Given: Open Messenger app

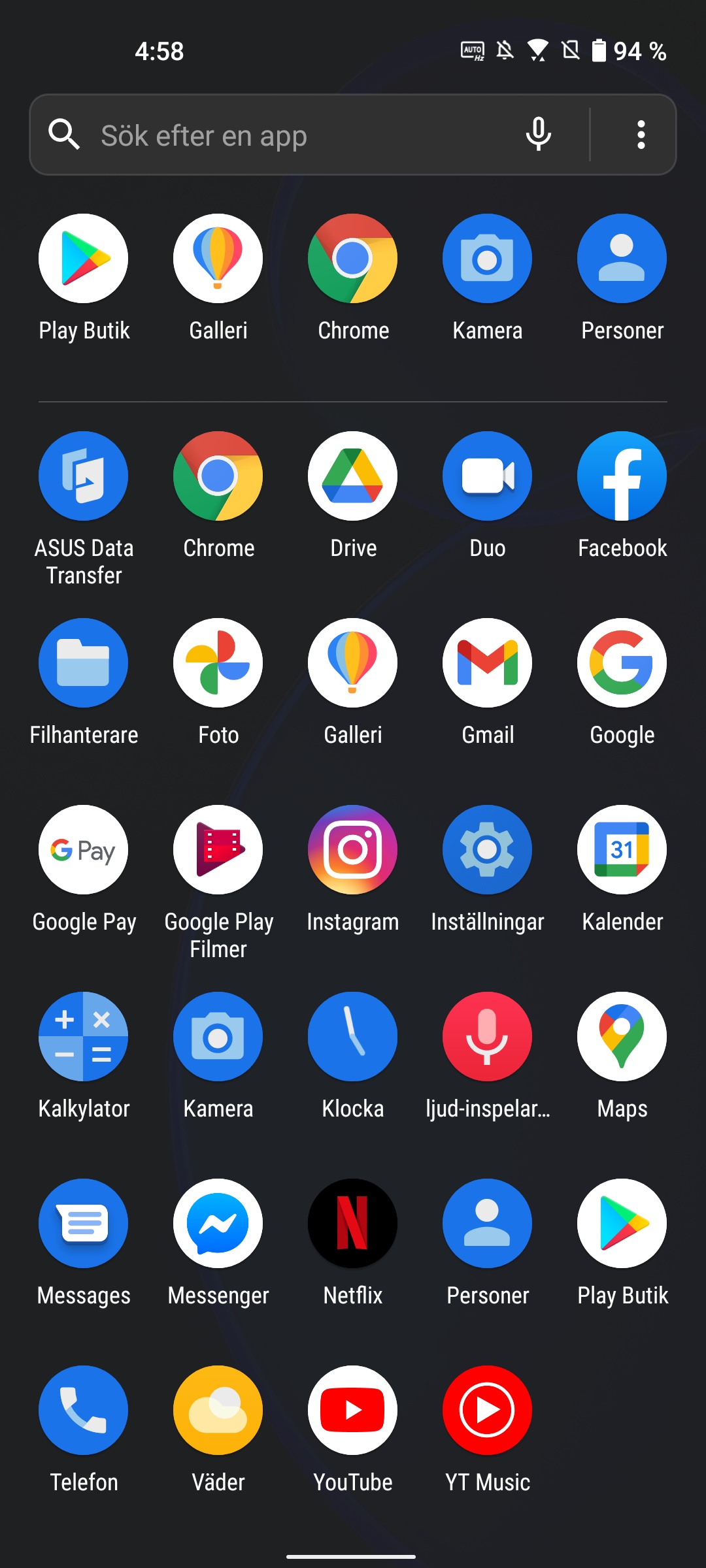Looking at the screenshot, I should coord(218,1224).
